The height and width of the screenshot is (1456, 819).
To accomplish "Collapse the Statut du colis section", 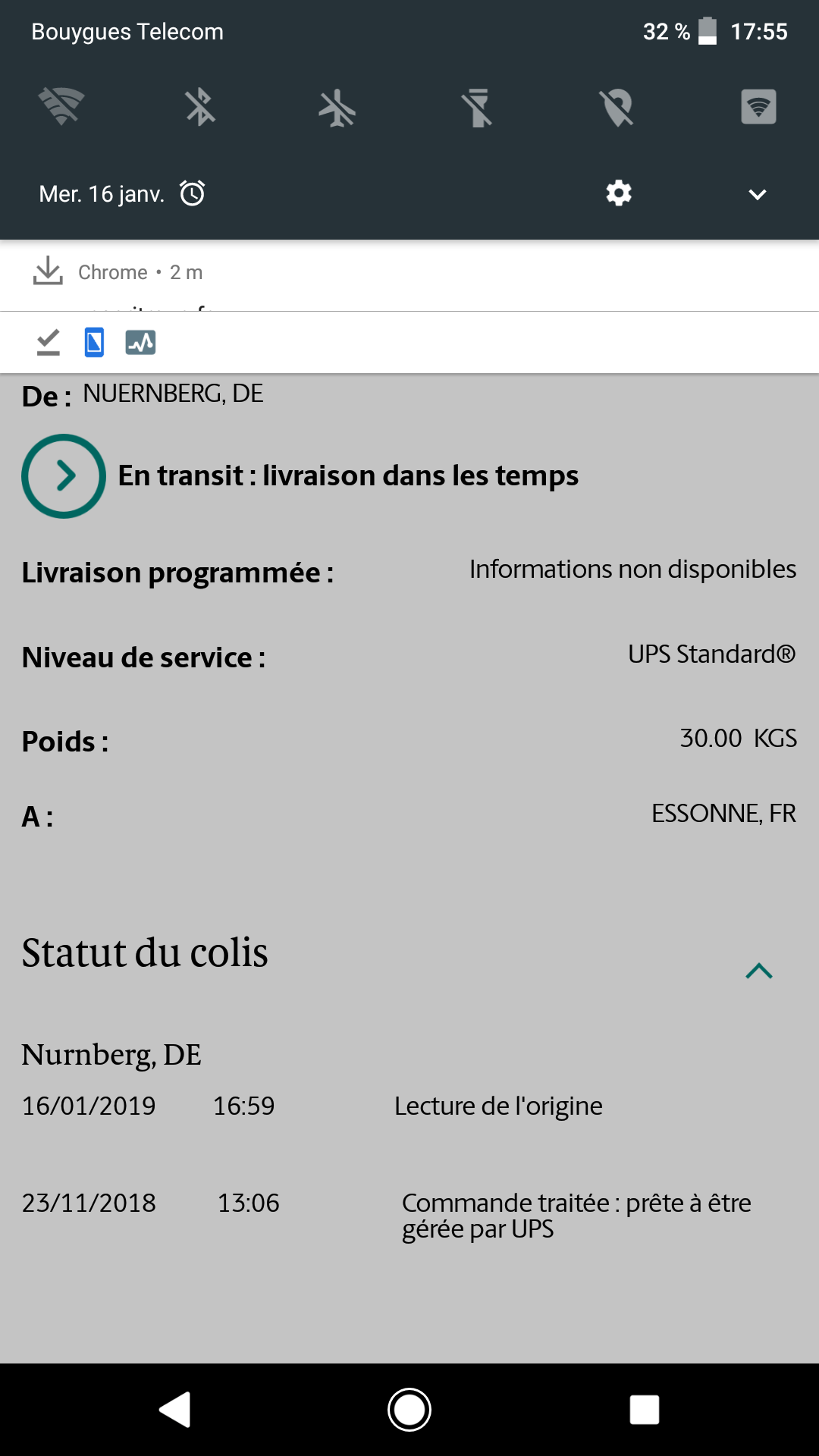I will [x=759, y=971].
